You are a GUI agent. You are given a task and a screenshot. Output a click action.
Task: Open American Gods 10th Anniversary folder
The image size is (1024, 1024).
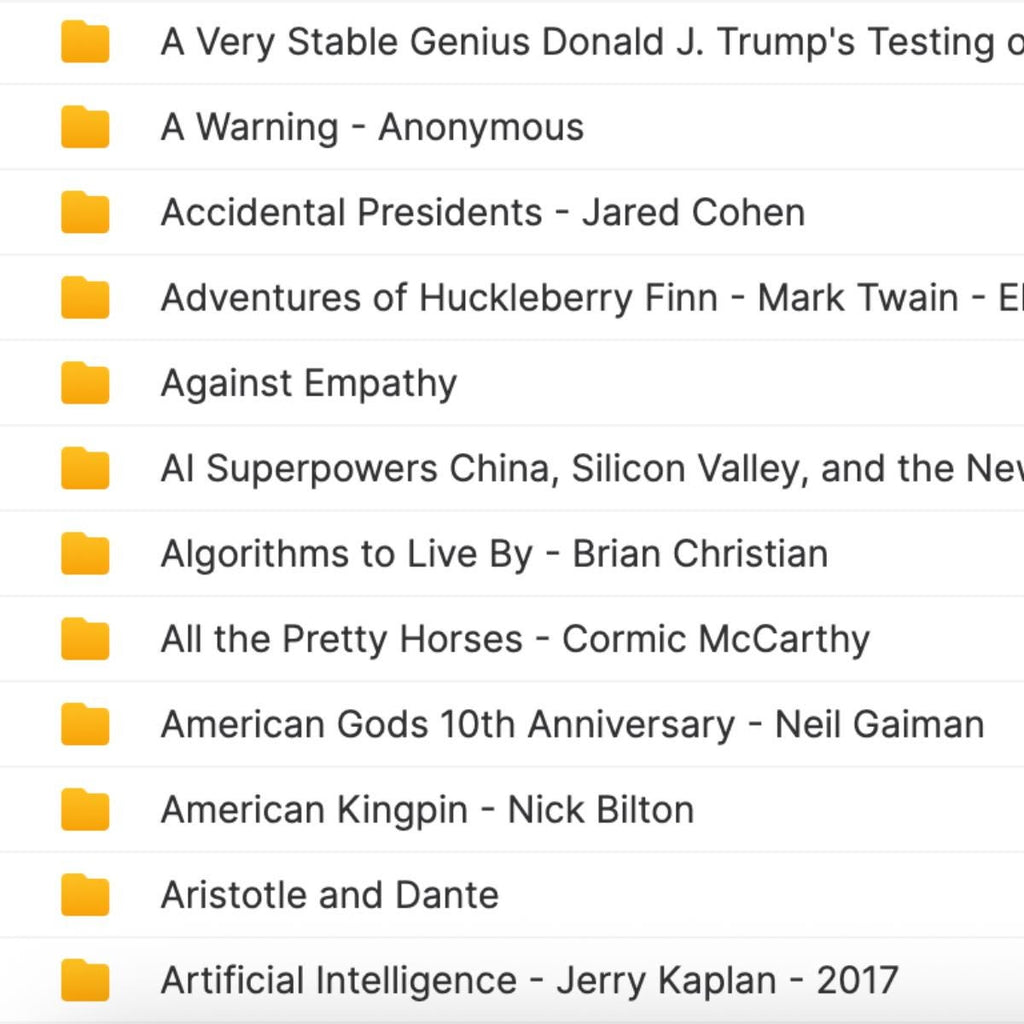pos(572,724)
